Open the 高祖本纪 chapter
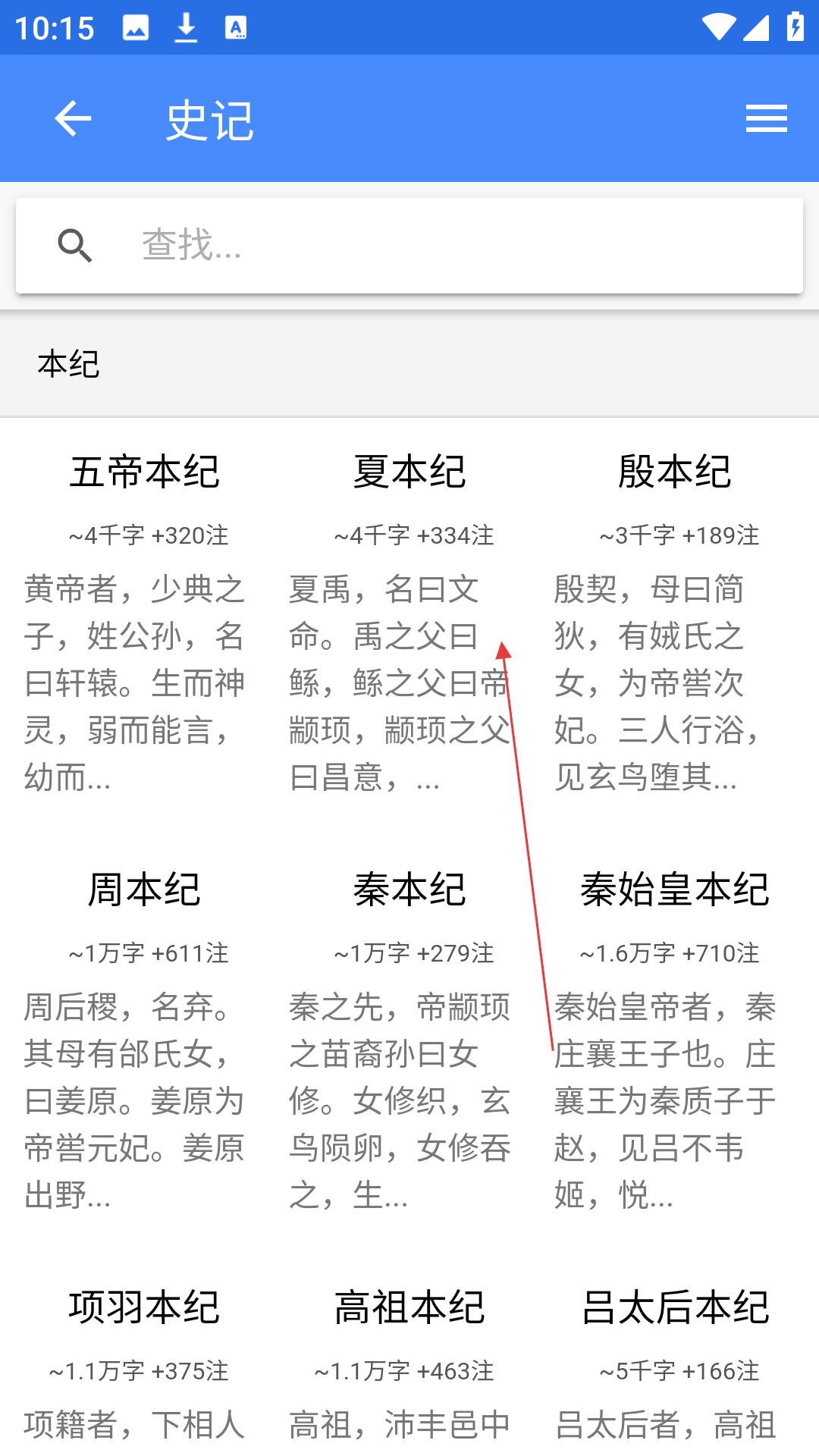This screenshot has width=819, height=1456. 409,1307
